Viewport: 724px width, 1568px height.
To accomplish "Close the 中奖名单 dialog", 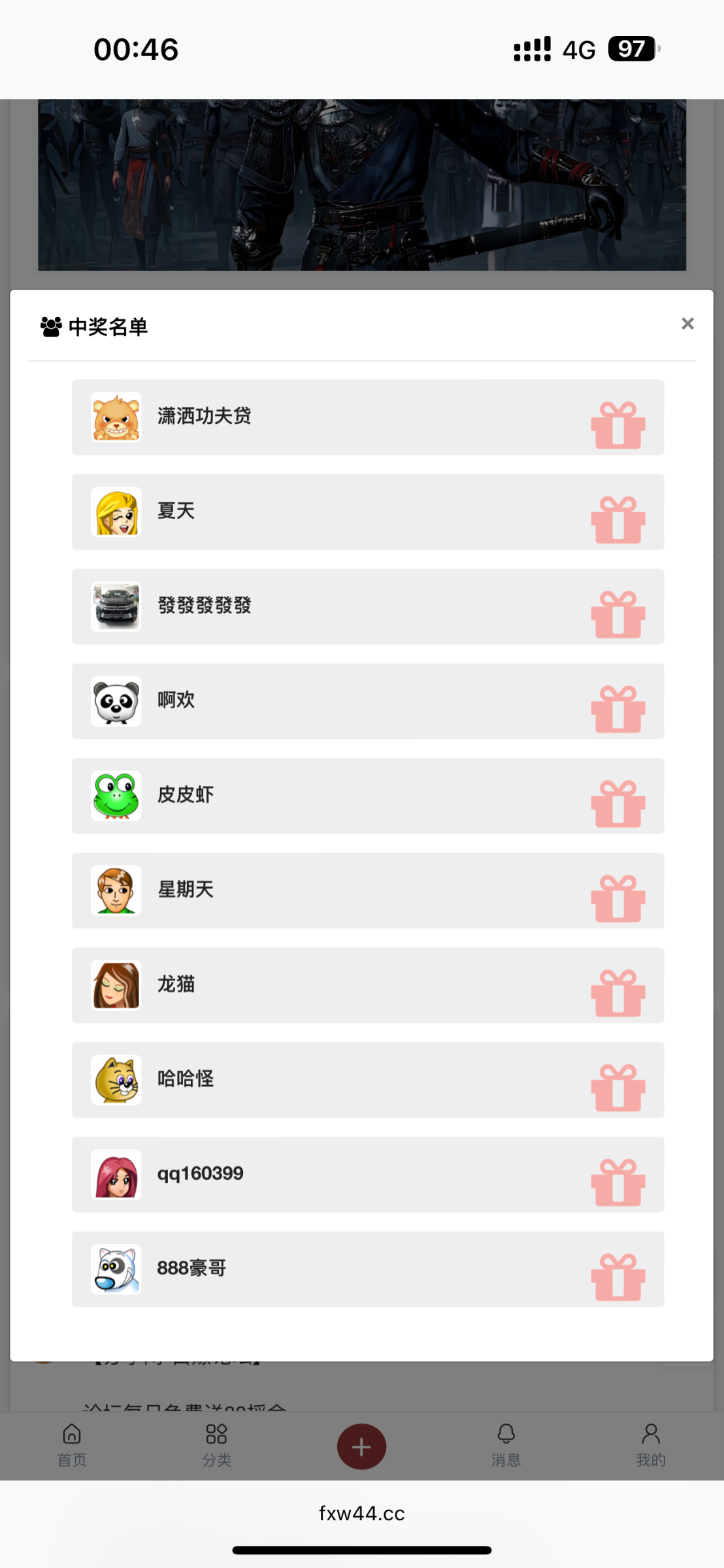I will pyautogui.click(x=687, y=324).
